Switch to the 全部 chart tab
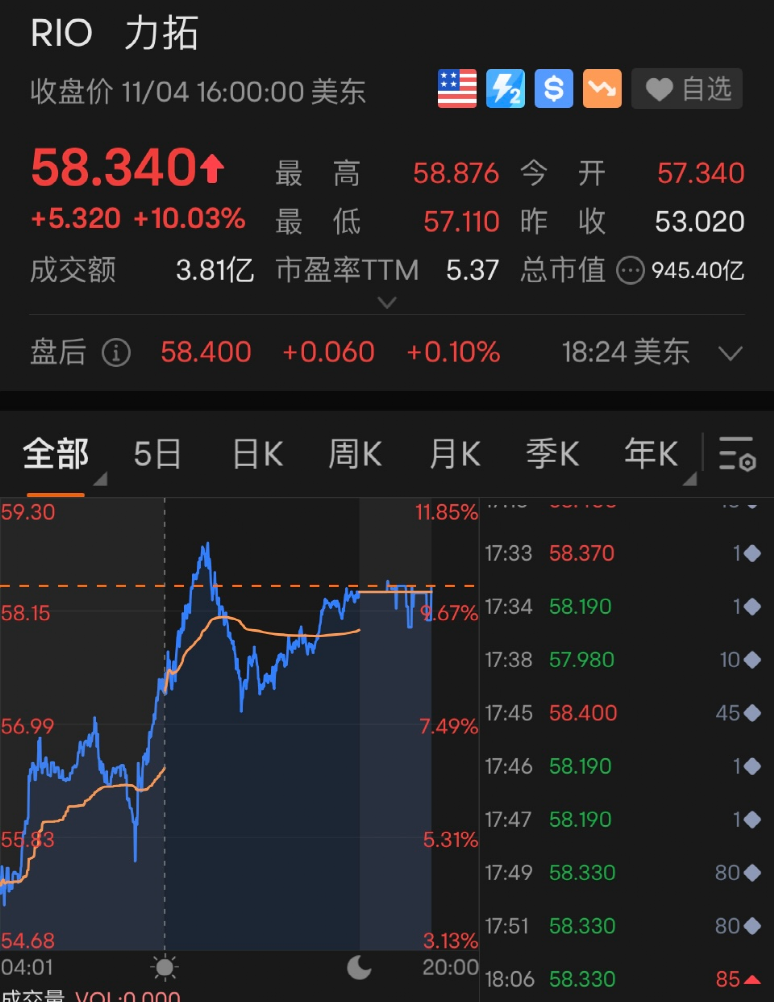774x1002 pixels. click(x=56, y=455)
